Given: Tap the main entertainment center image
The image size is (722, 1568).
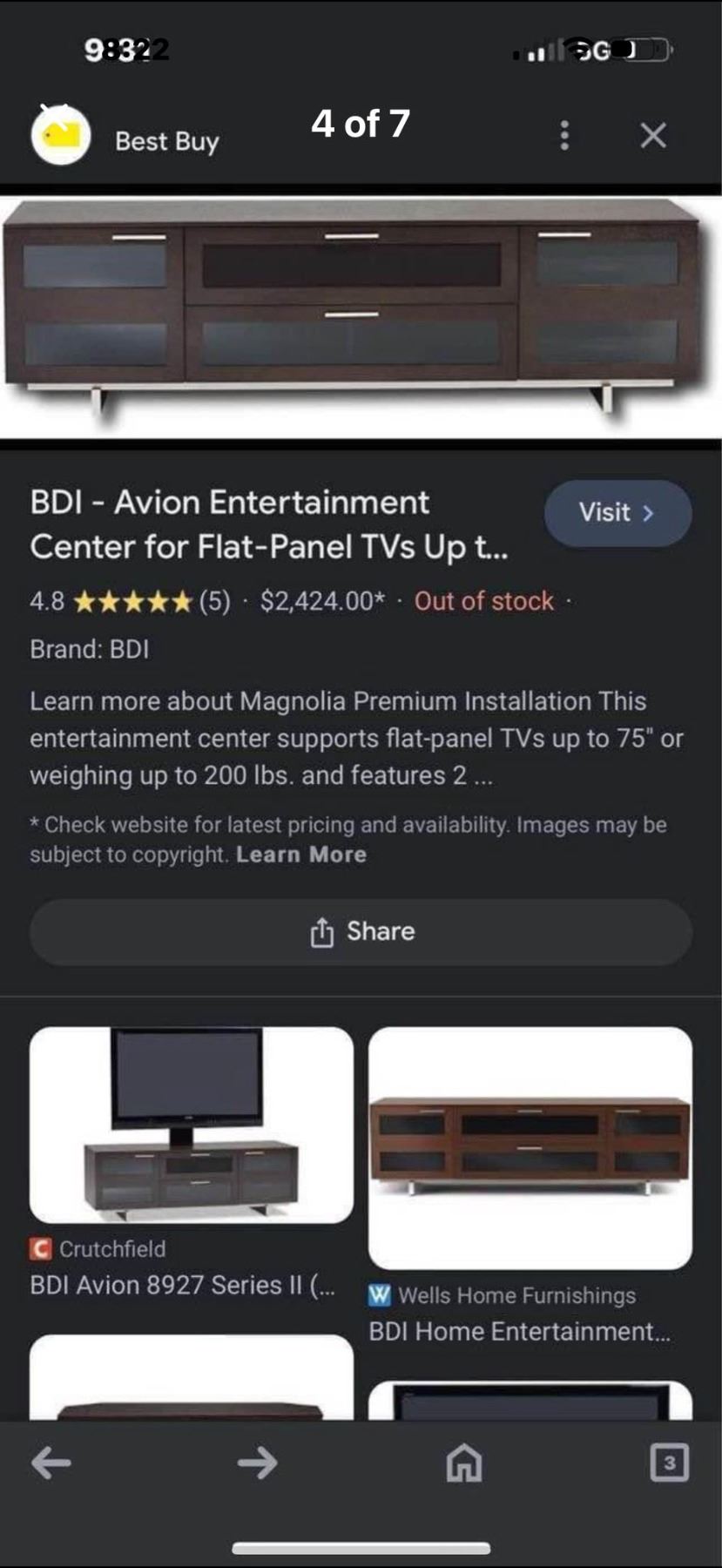Looking at the screenshot, I should coord(361,318).
